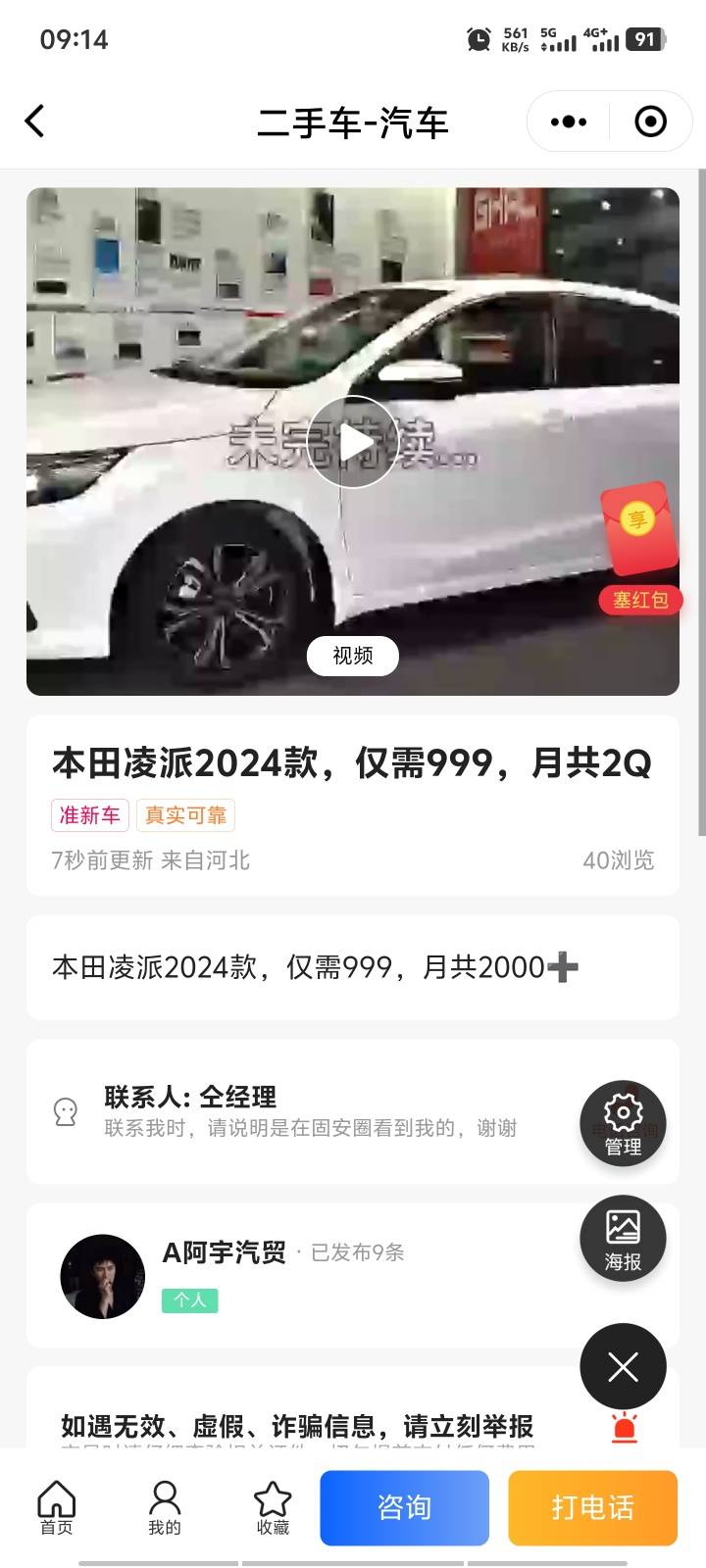Image resolution: width=706 pixels, height=1568 pixels.
Task: Play the car listing video
Action: coord(352,442)
